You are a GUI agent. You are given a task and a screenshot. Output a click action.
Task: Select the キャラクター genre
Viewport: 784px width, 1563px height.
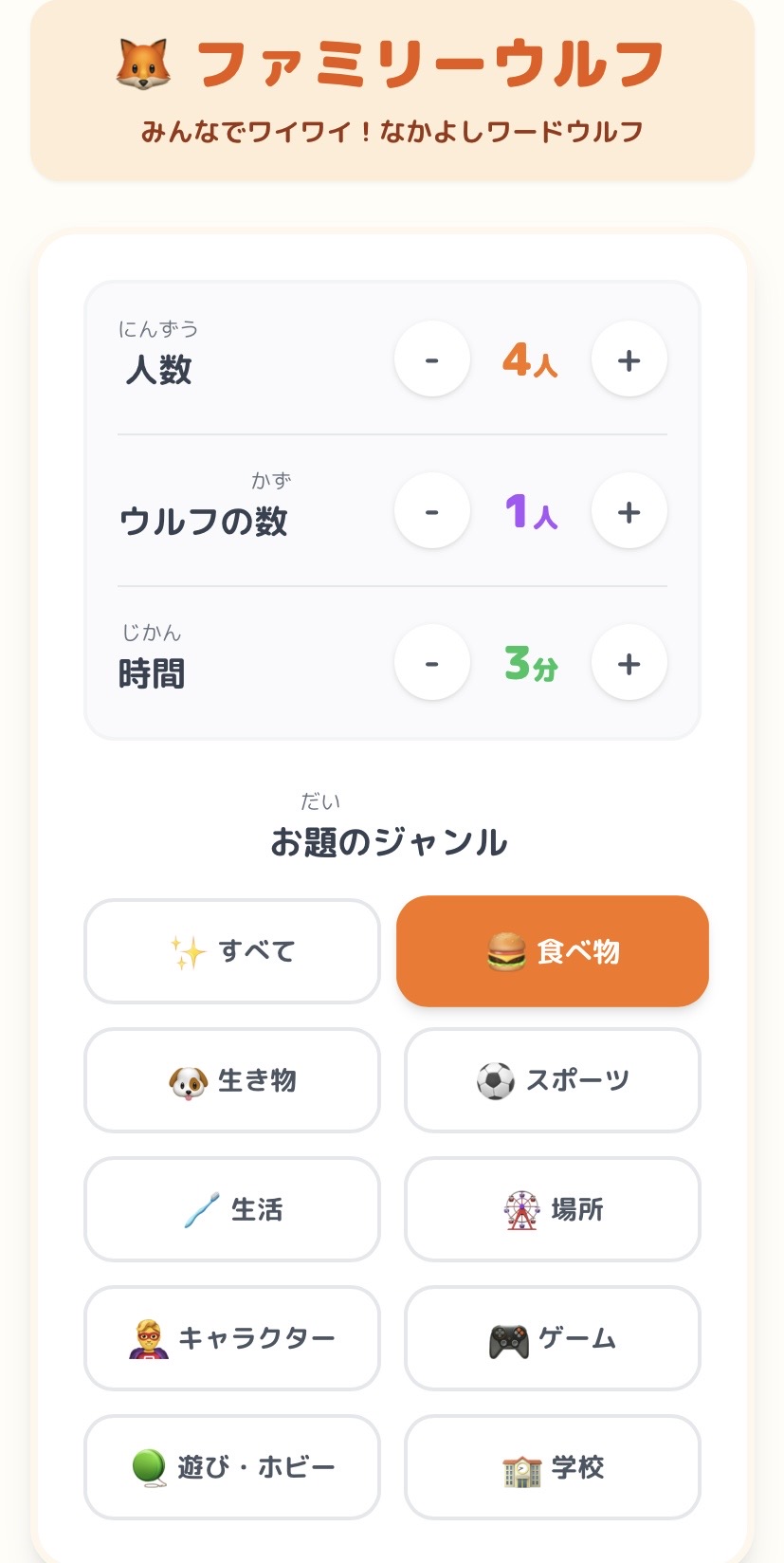(x=232, y=1338)
